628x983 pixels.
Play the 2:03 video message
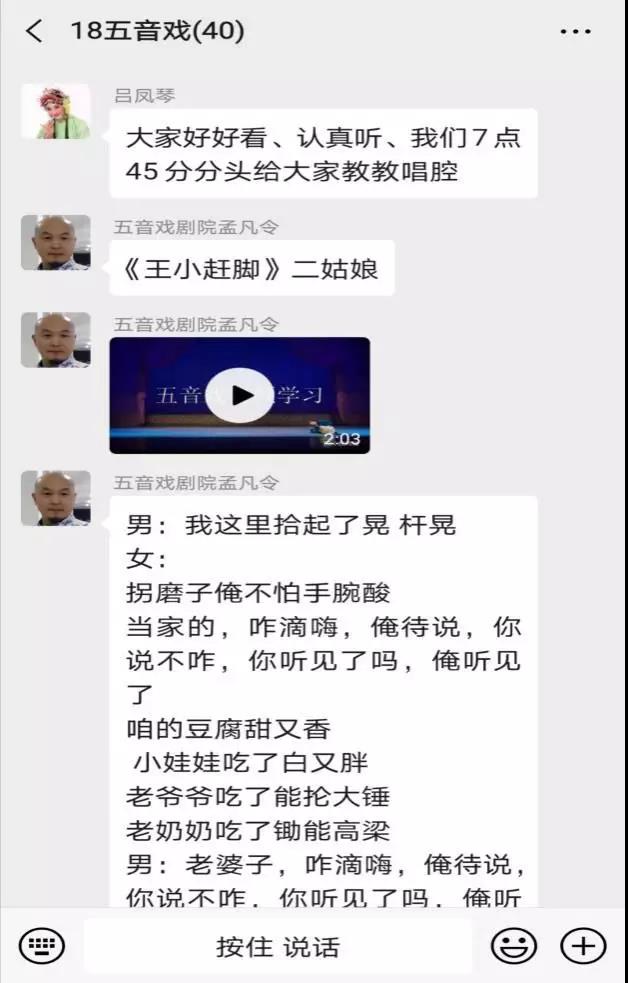point(240,394)
